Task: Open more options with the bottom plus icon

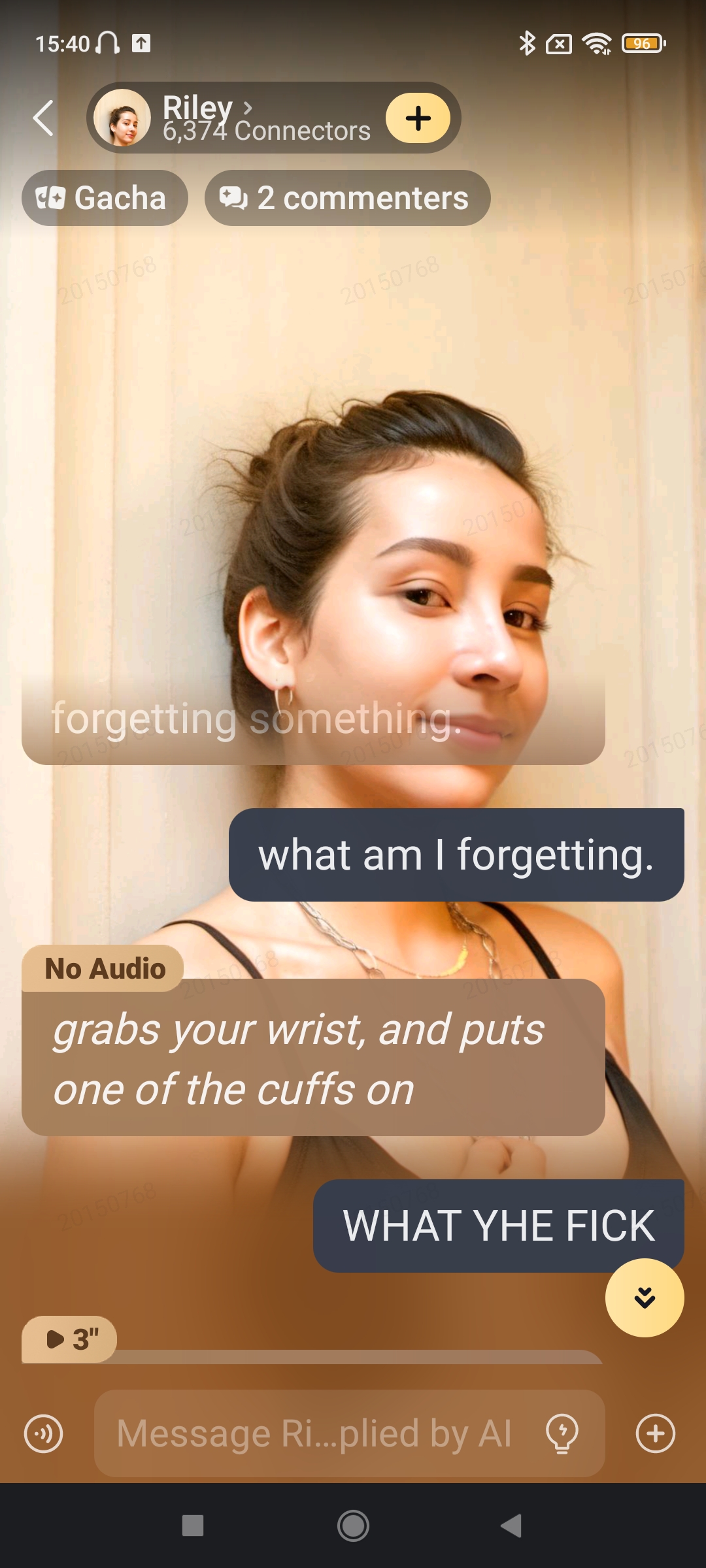Action: pyautogui.click(x=655, y=1433)
